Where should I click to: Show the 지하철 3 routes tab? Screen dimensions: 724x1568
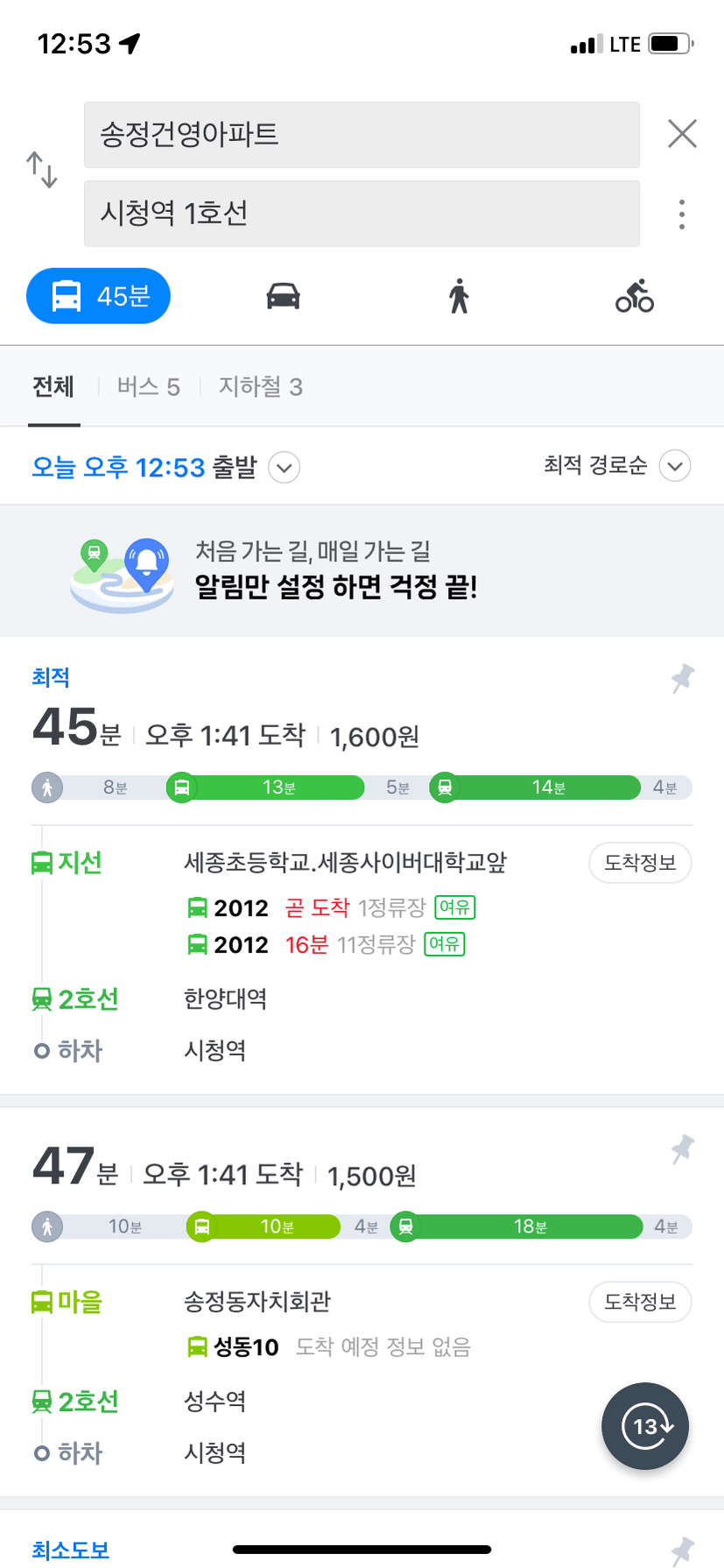pos(261,386)
